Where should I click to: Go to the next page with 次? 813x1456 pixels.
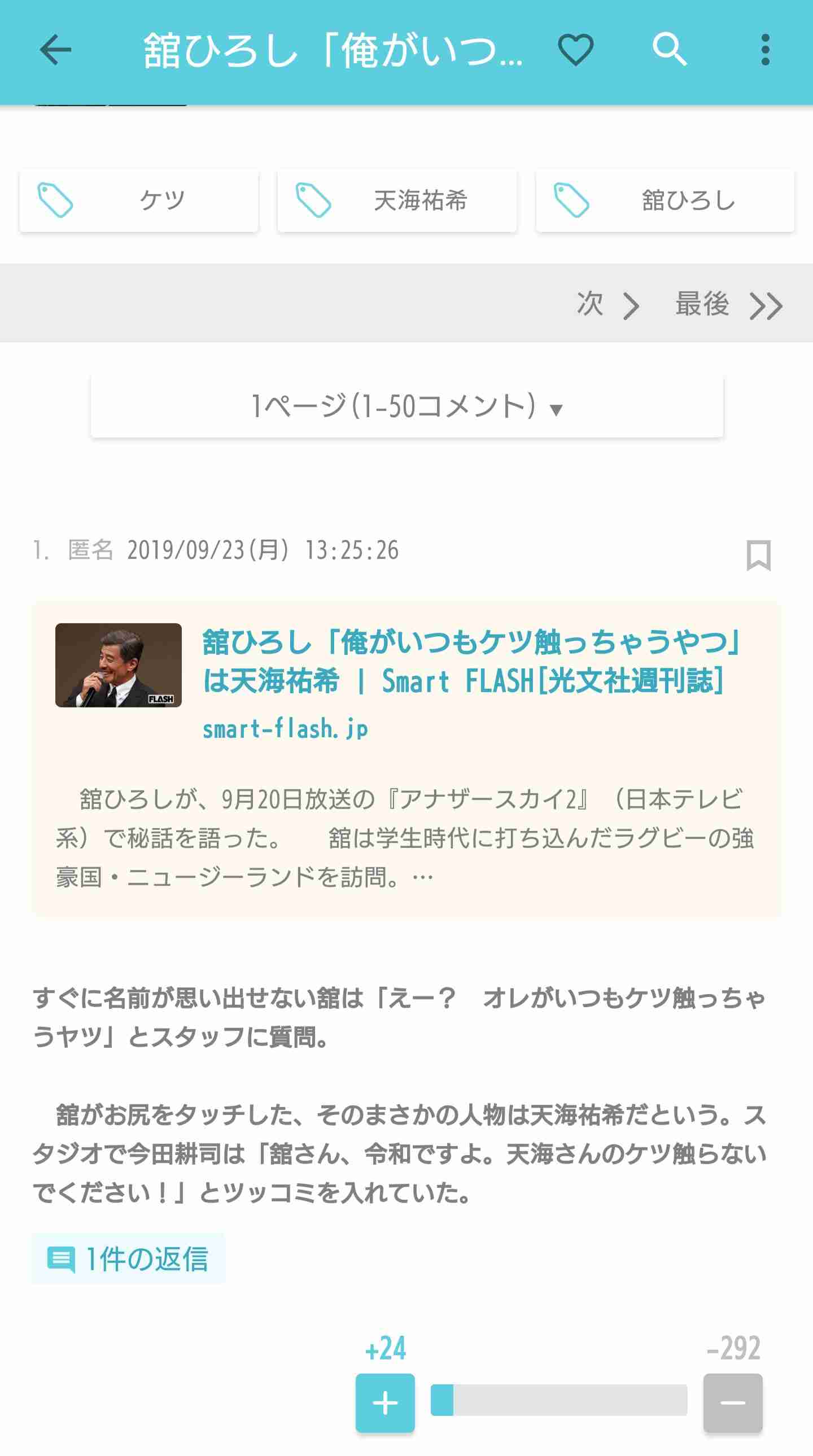tap(608, 305)
